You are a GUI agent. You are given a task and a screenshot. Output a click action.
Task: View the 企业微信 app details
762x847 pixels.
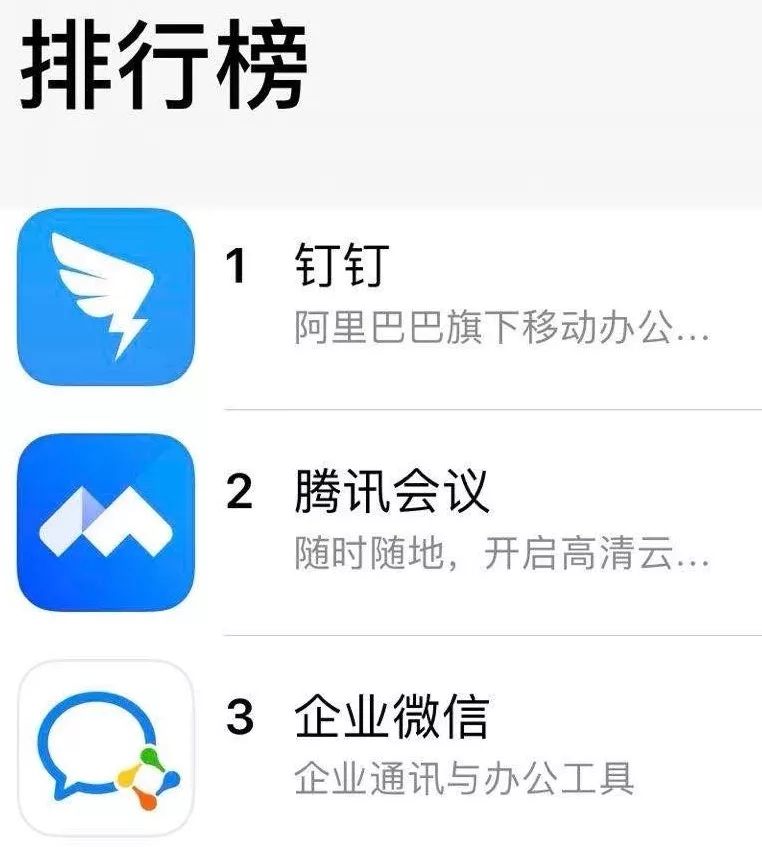(391, 718)
